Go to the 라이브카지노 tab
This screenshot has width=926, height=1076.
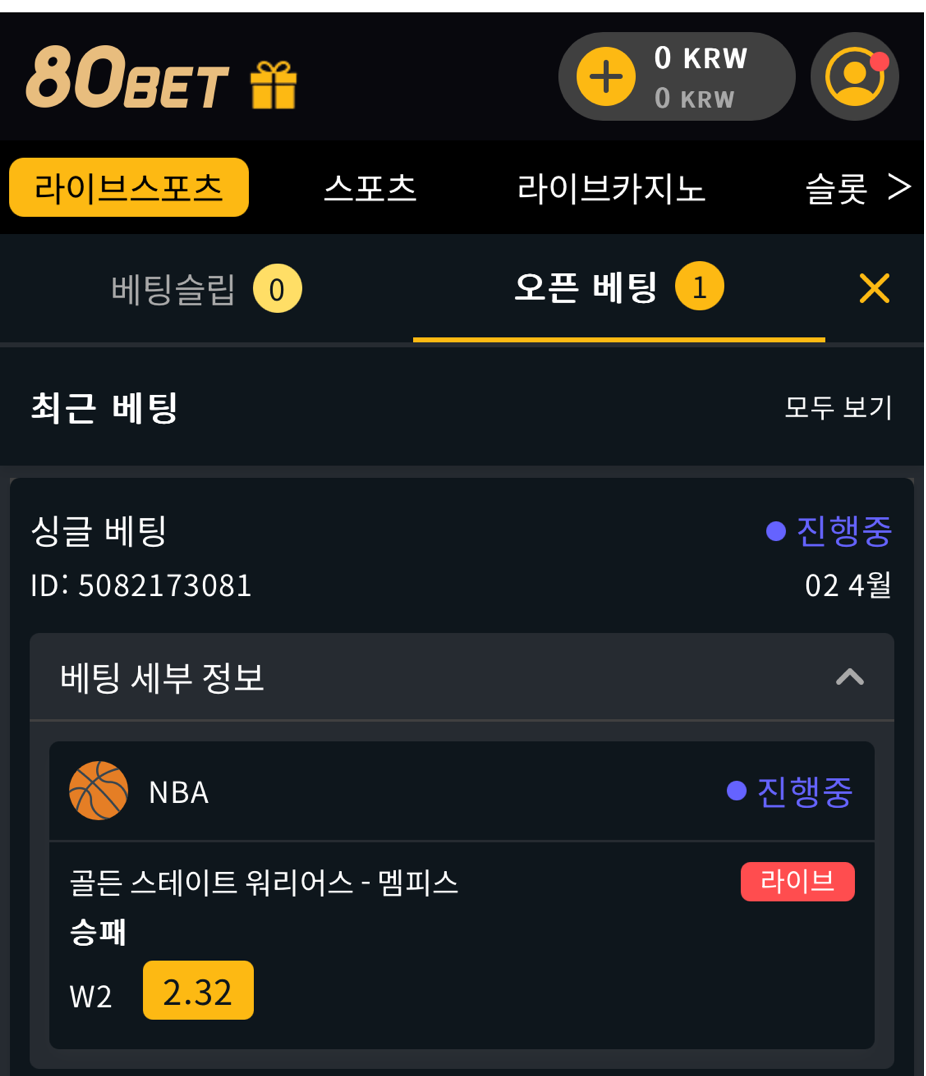tap(611, 188)
